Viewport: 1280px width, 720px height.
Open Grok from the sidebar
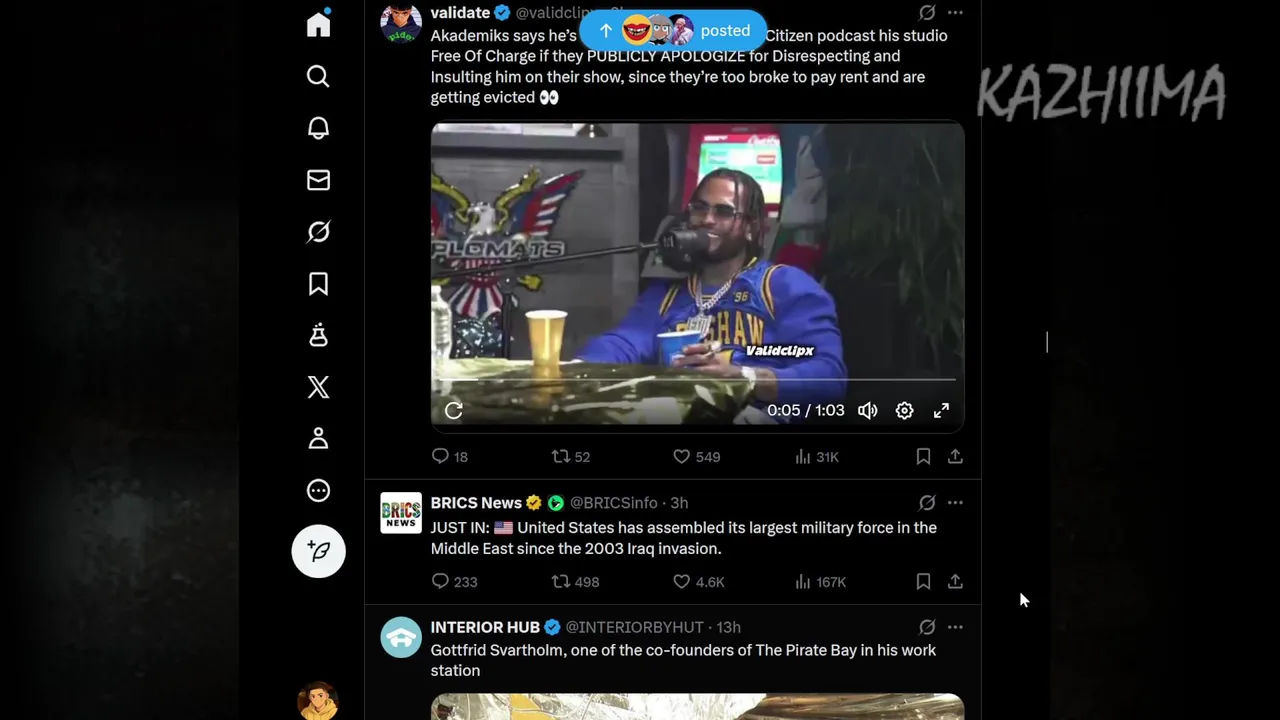(318, 232)
